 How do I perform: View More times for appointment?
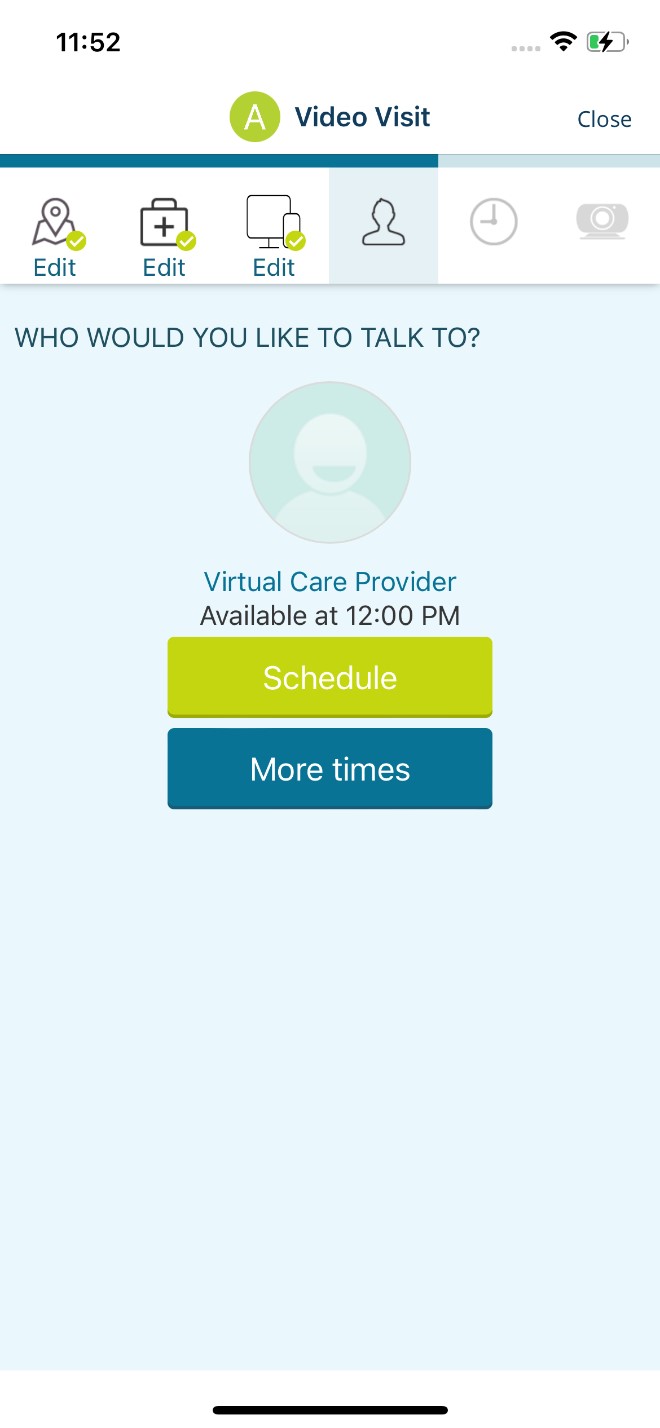pos(330,769)
